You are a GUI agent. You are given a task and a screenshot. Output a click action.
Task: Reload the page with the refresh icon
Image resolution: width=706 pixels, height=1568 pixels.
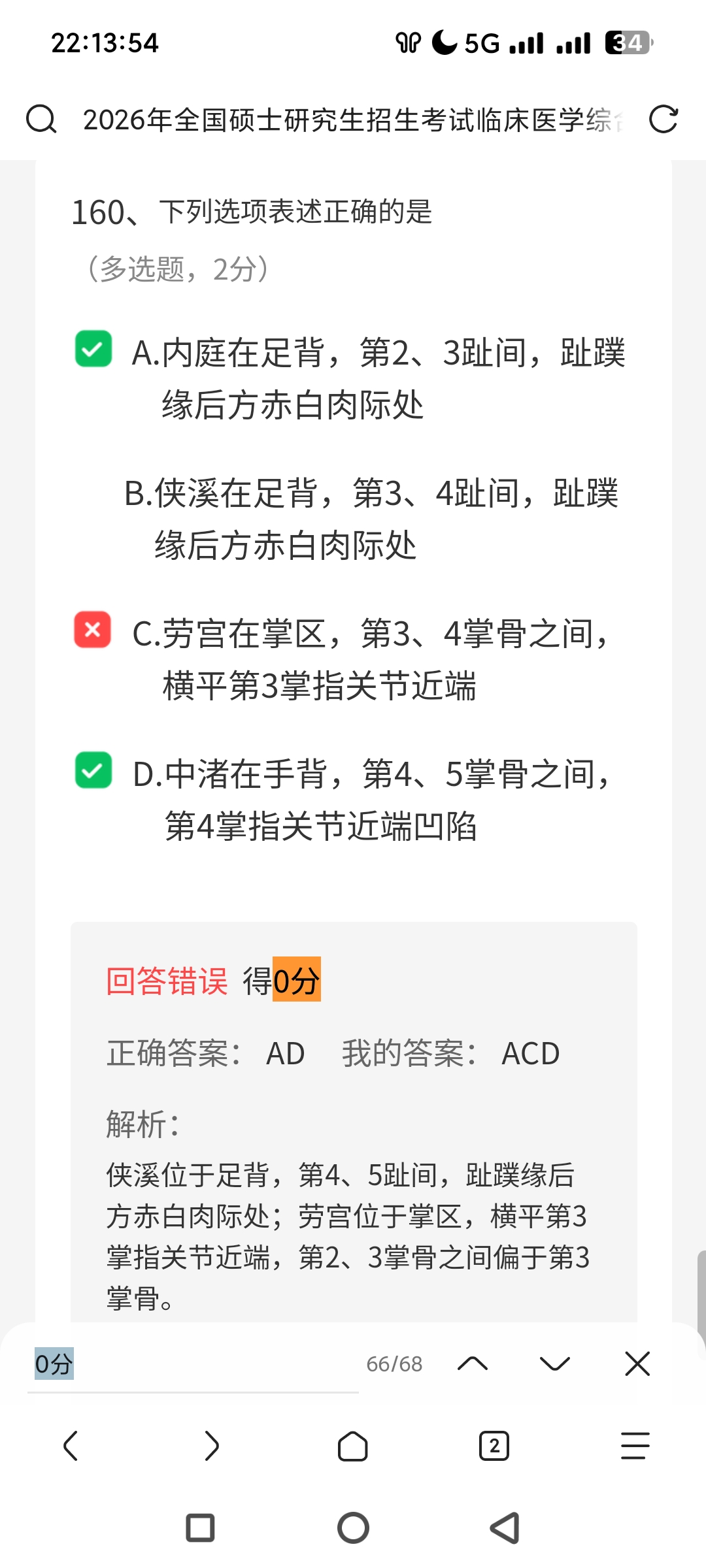664,120
